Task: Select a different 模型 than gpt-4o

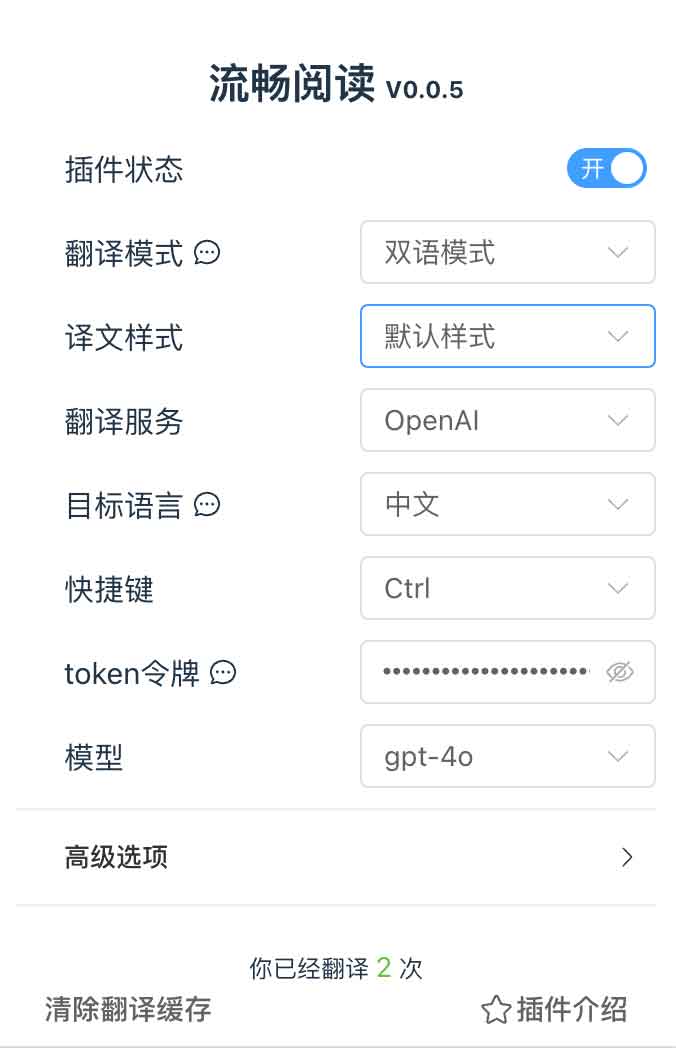Action: tap(507, 757)
